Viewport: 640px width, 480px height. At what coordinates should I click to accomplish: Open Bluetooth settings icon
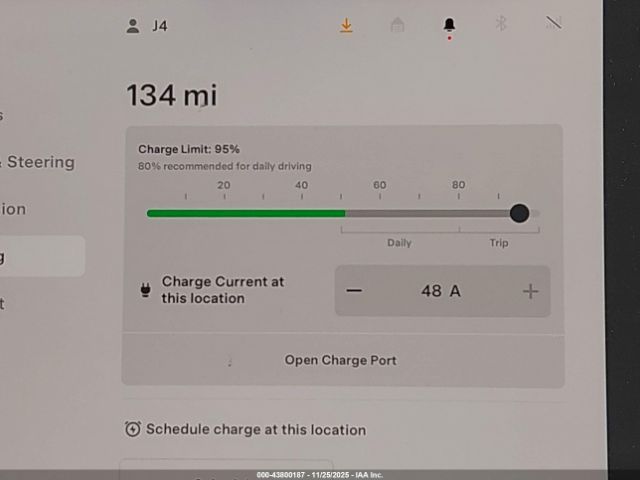pos(501,24)
